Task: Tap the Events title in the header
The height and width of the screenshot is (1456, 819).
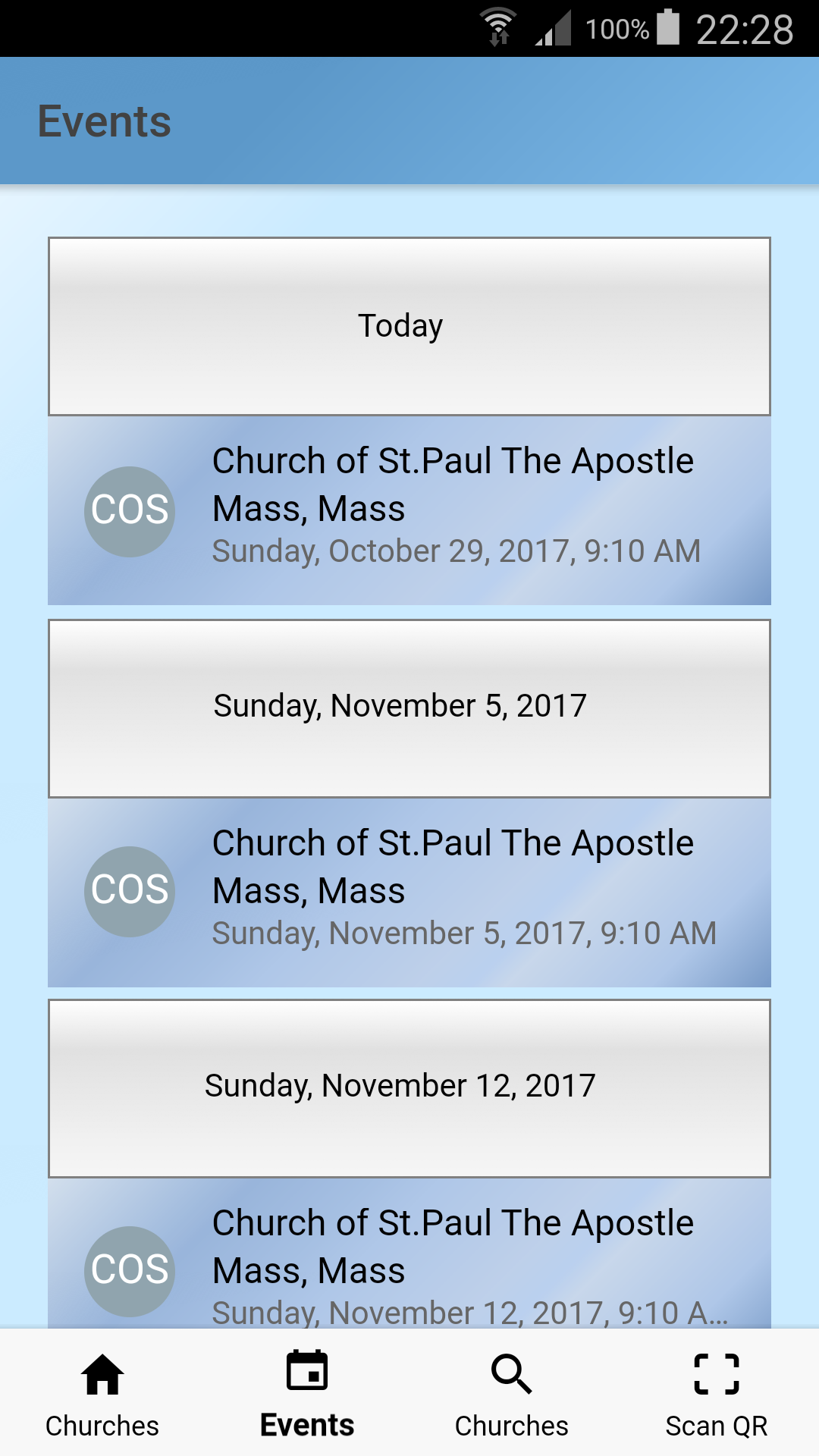Action: click(105, 120)
